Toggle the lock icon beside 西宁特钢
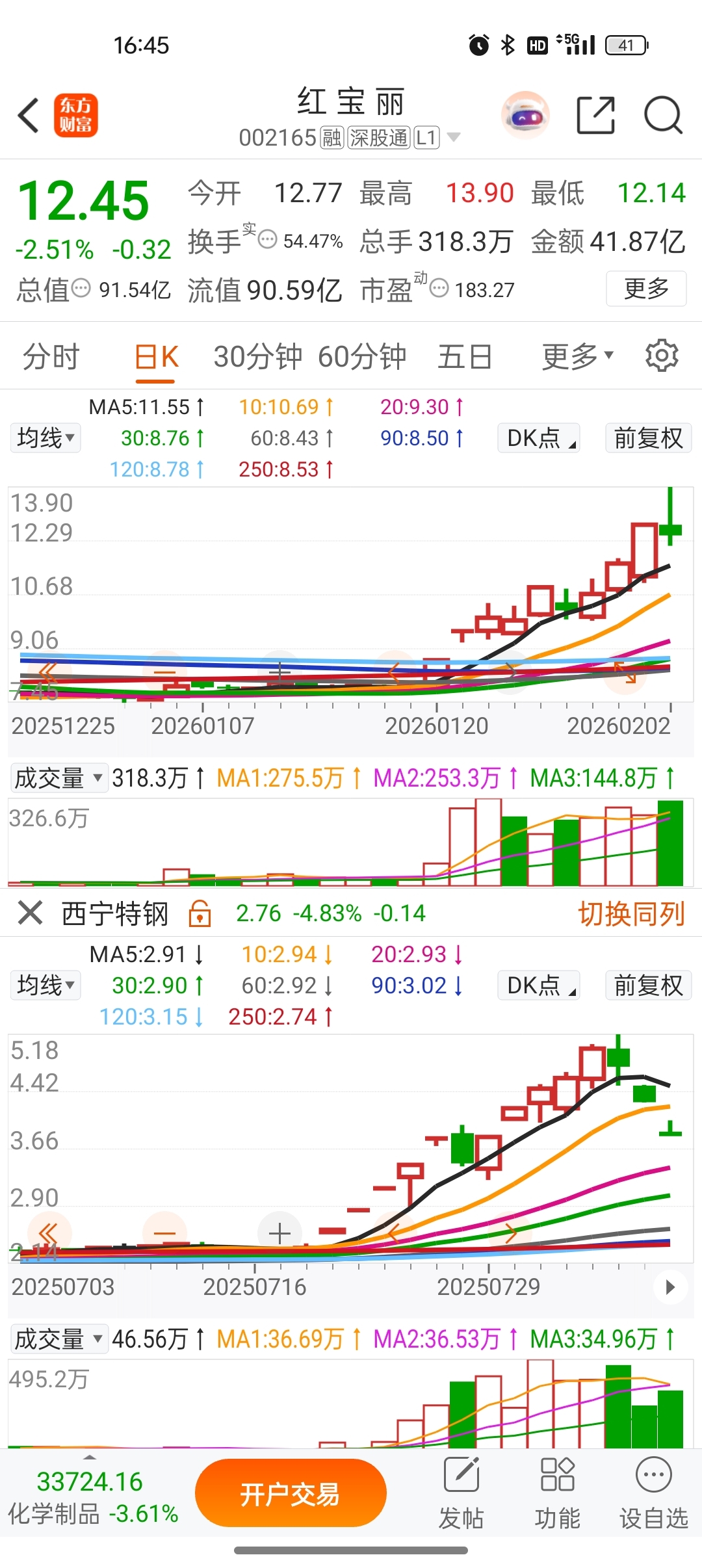The height and width of the screenshot is (1568, 702). click(200, 913)
